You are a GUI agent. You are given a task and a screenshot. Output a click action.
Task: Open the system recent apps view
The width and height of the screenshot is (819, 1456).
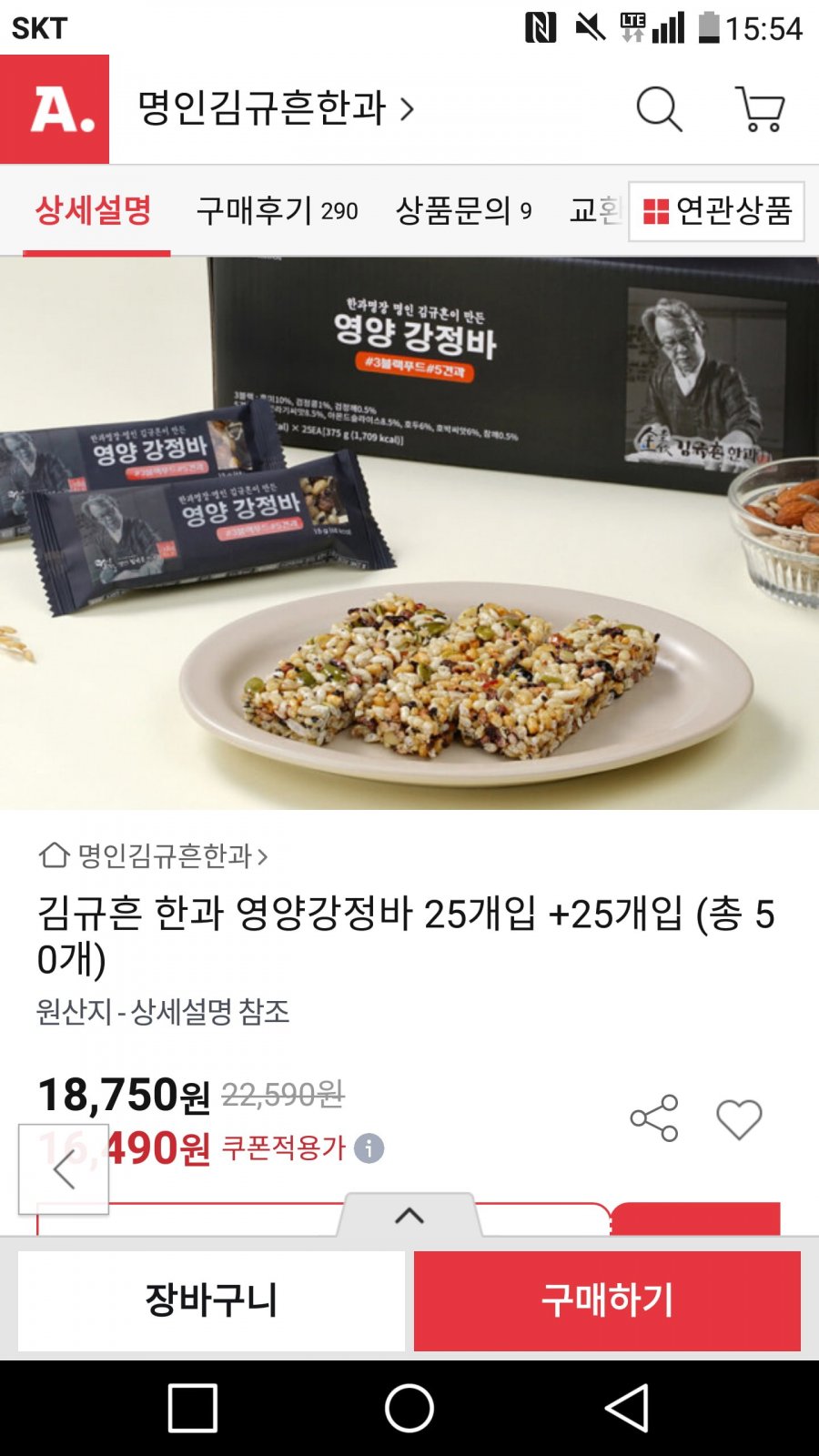pos(193,1408)
